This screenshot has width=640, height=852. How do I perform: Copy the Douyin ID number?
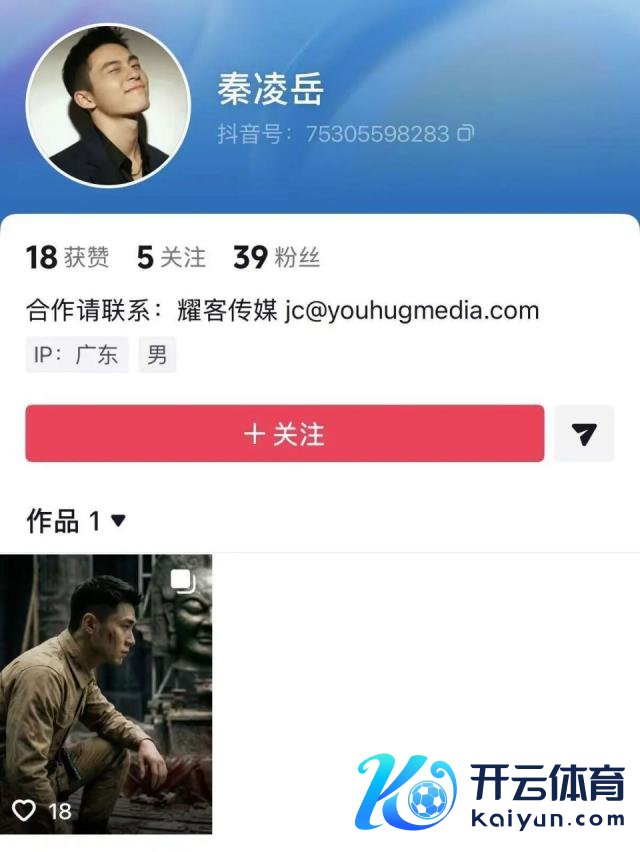pos(465,133)
